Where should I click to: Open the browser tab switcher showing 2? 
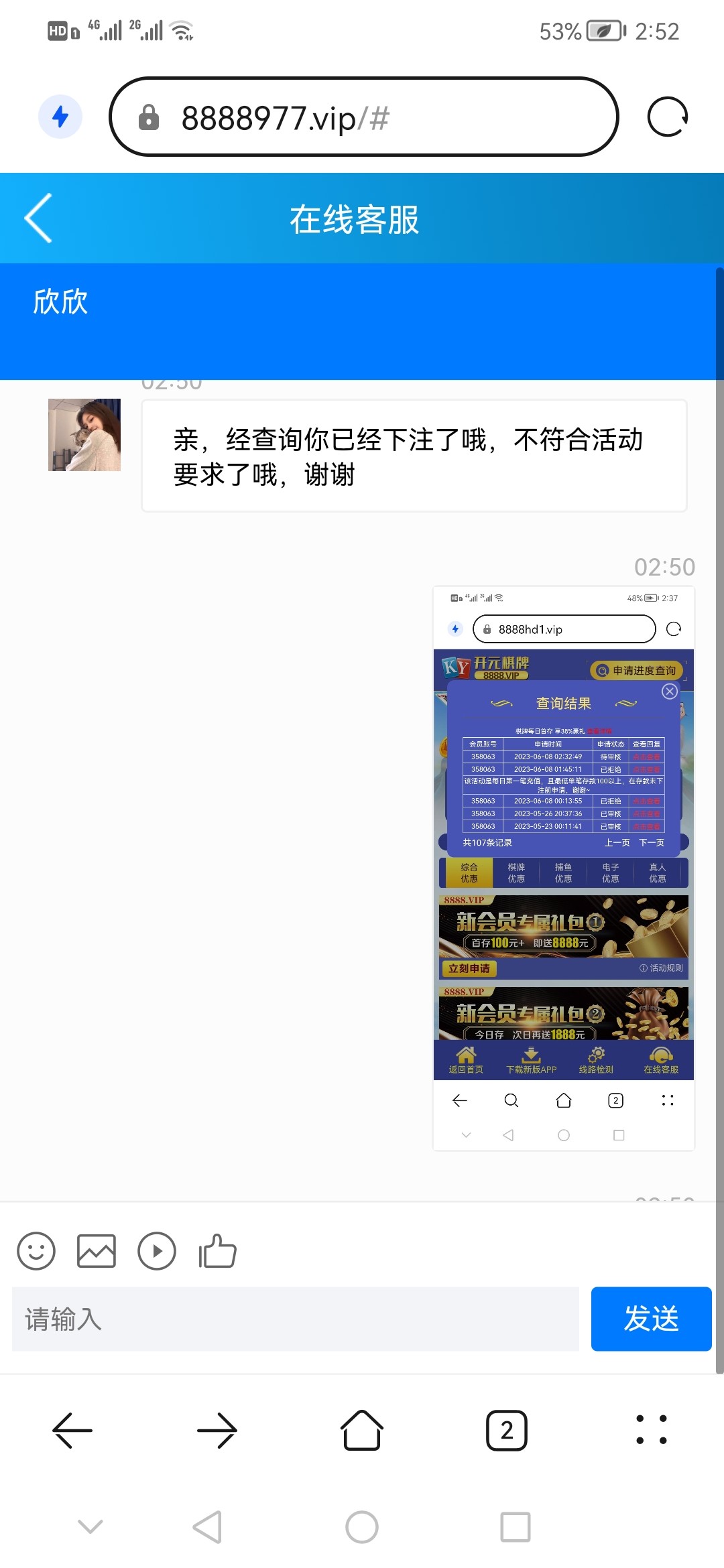point(506,1431)
